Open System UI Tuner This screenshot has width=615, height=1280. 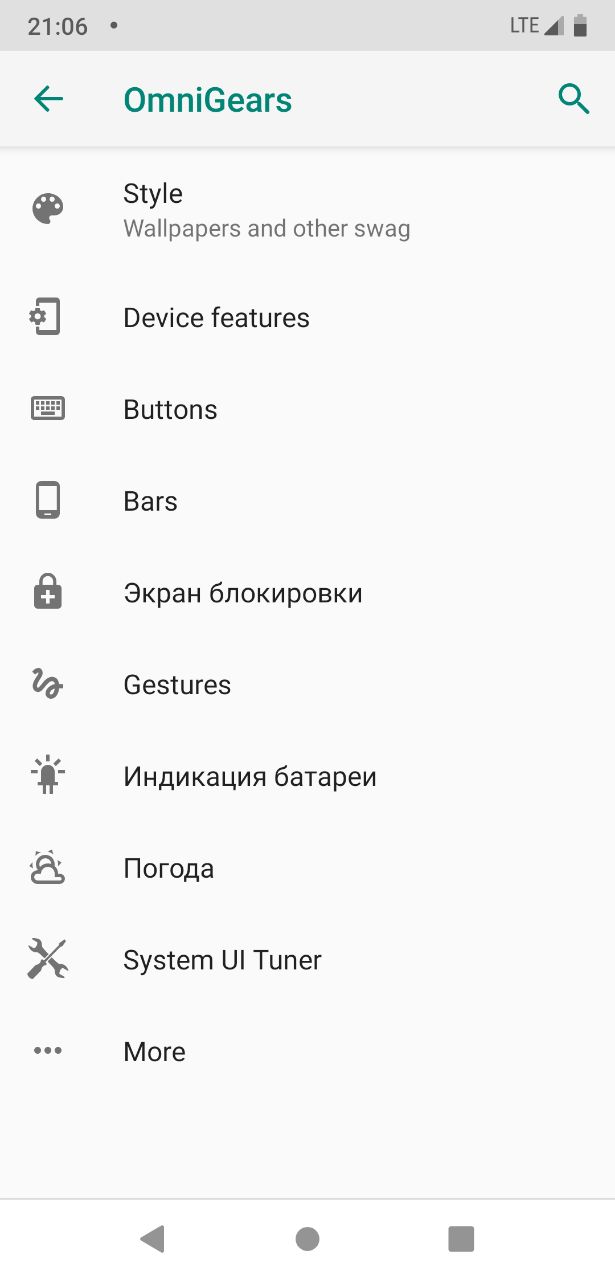click(307, 960)
